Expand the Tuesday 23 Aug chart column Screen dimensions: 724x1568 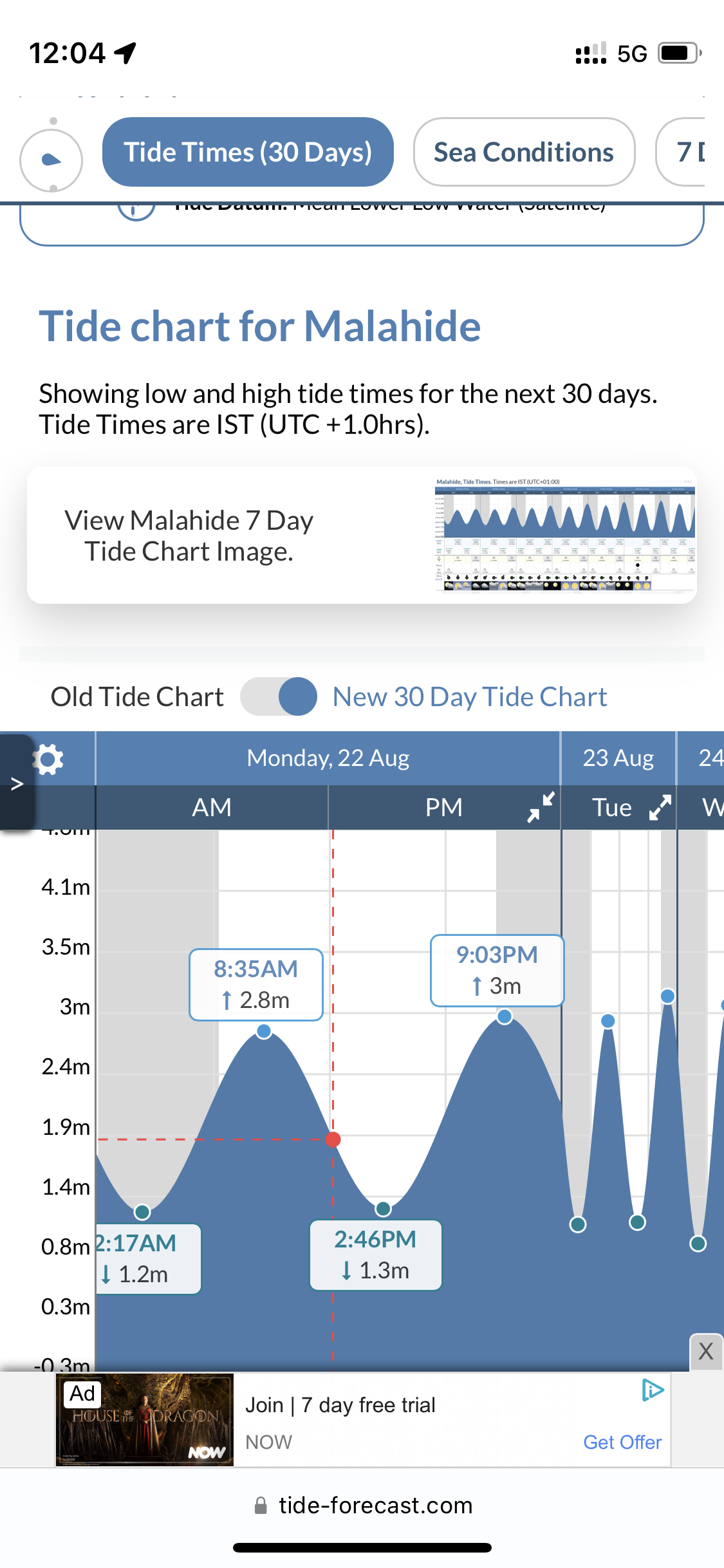coord(660,807)
